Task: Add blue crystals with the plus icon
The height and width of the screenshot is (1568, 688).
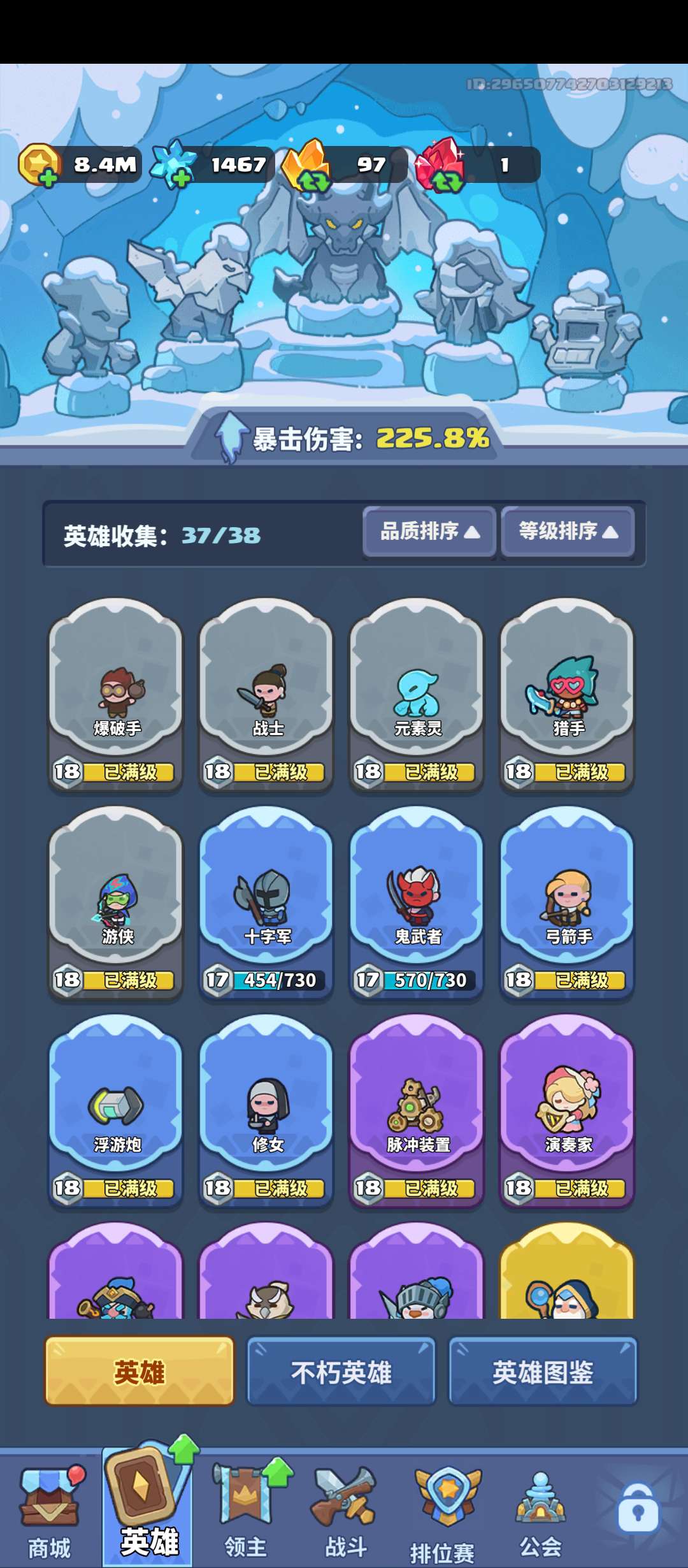Action: tap(182, 178)
